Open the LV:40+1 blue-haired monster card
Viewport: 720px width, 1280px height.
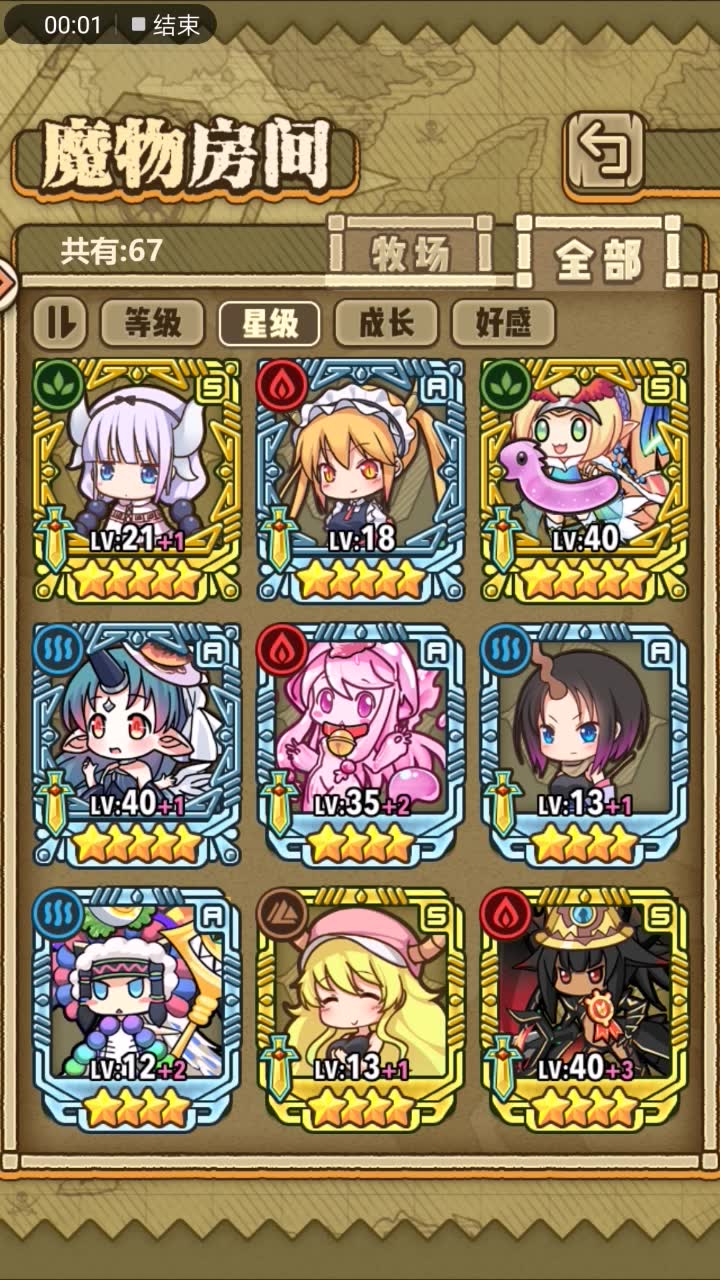pos(138,745)
